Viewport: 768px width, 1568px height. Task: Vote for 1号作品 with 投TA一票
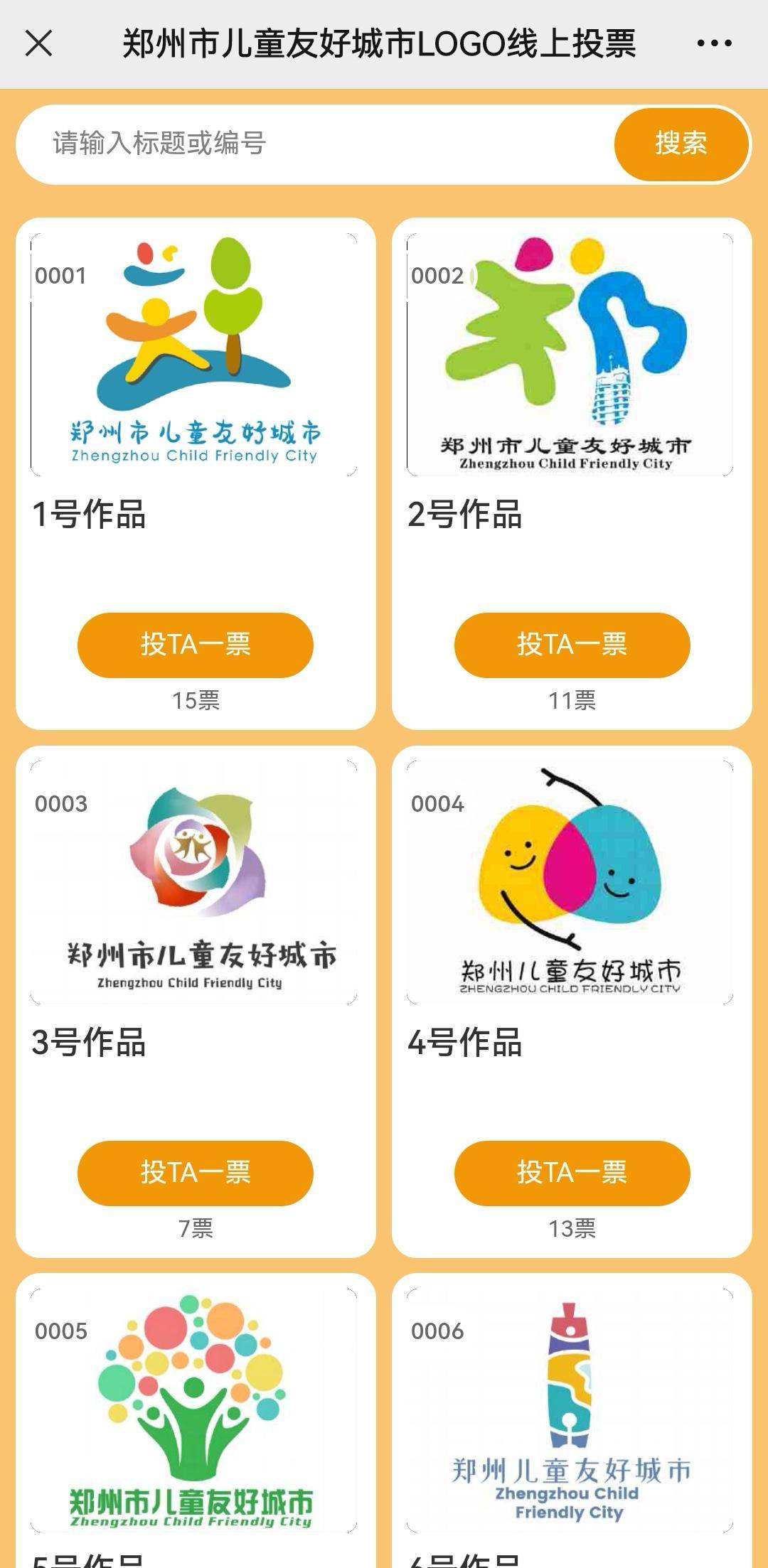pyautogui.click(x=196, y=645)
